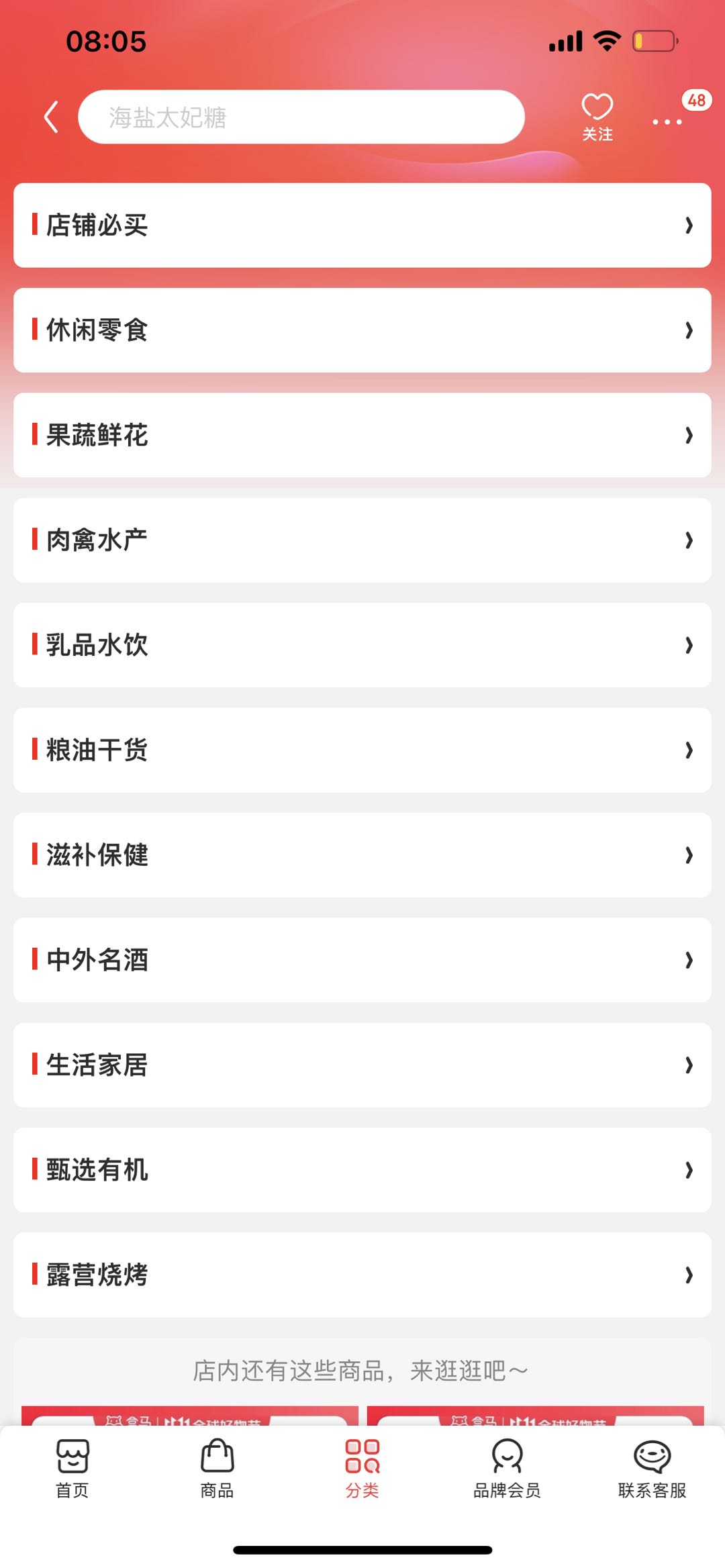
Task: Tap the 海盐太妃糖 search box
Action: click(x=301, y=117)
